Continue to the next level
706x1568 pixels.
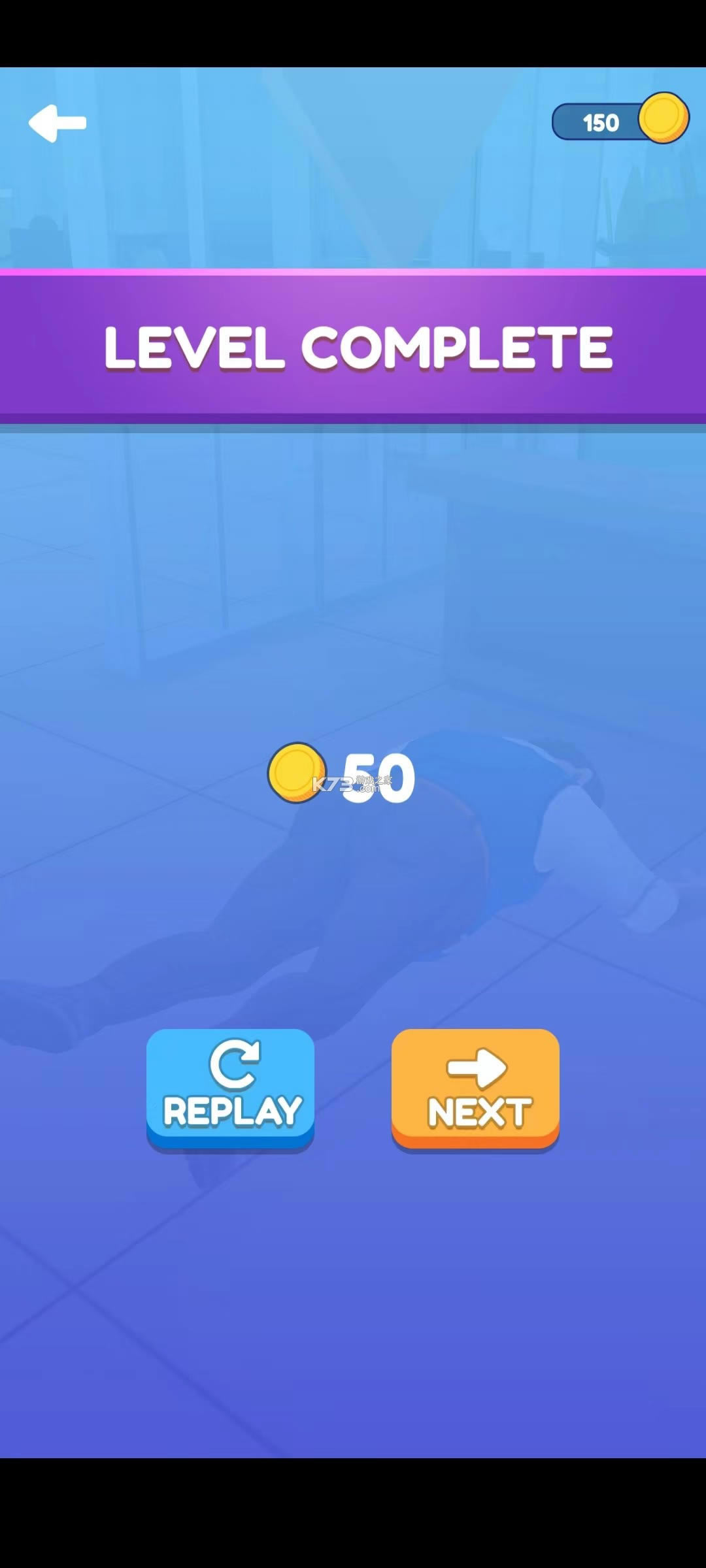tap(475, 1088)
